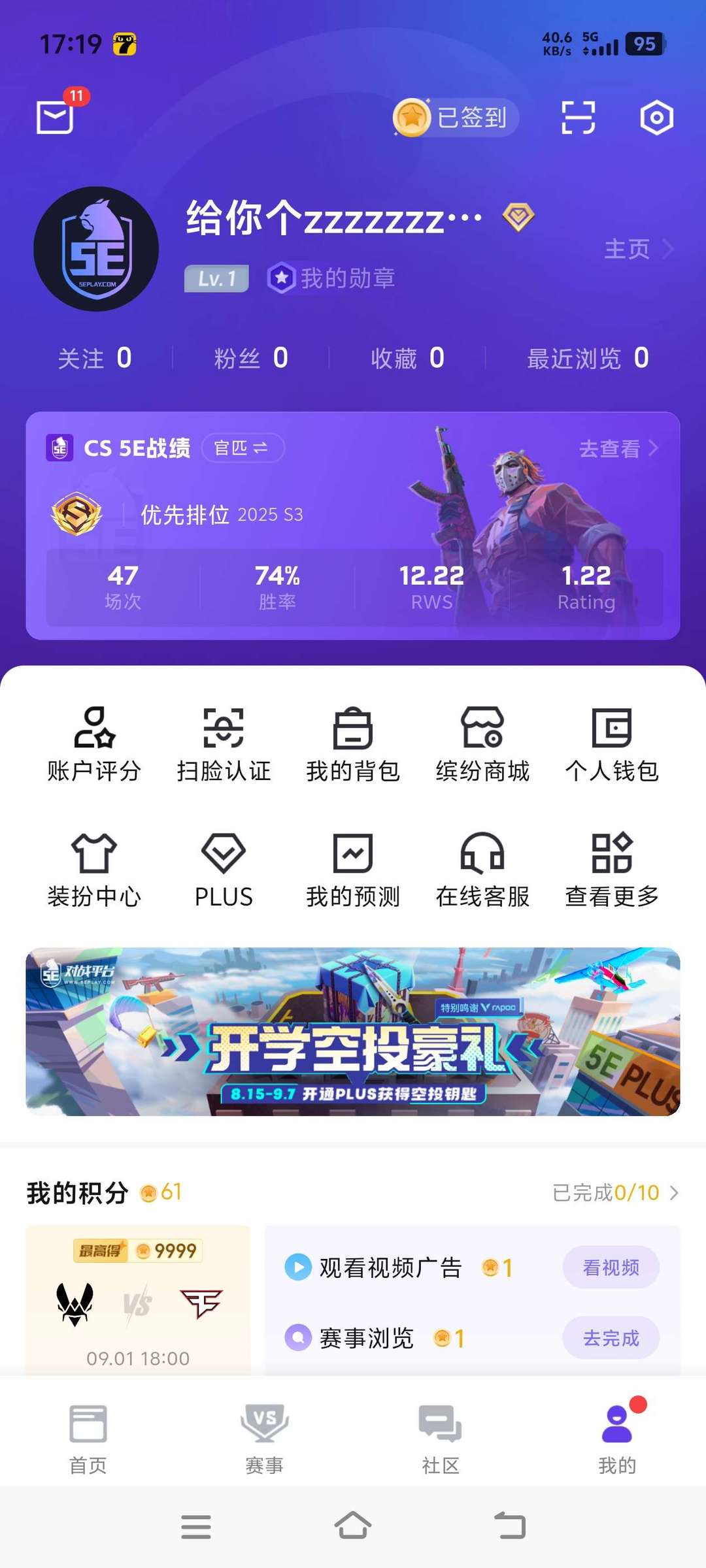Open 我的勋章 badges
Image resolution: width=706 pixels, height=1568 pixels.
(332, 278)
